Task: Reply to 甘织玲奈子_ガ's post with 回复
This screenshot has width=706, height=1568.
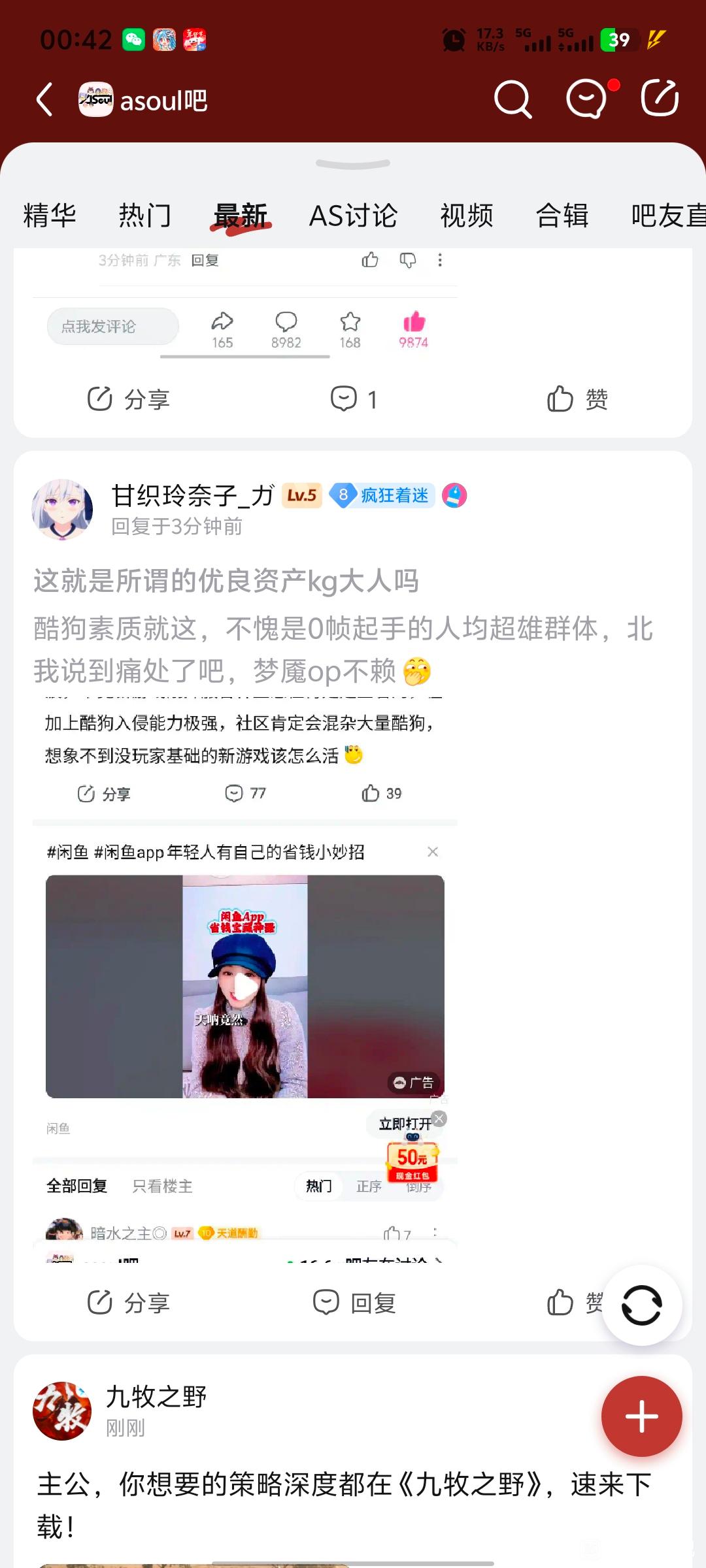Action: [354, 1303]
